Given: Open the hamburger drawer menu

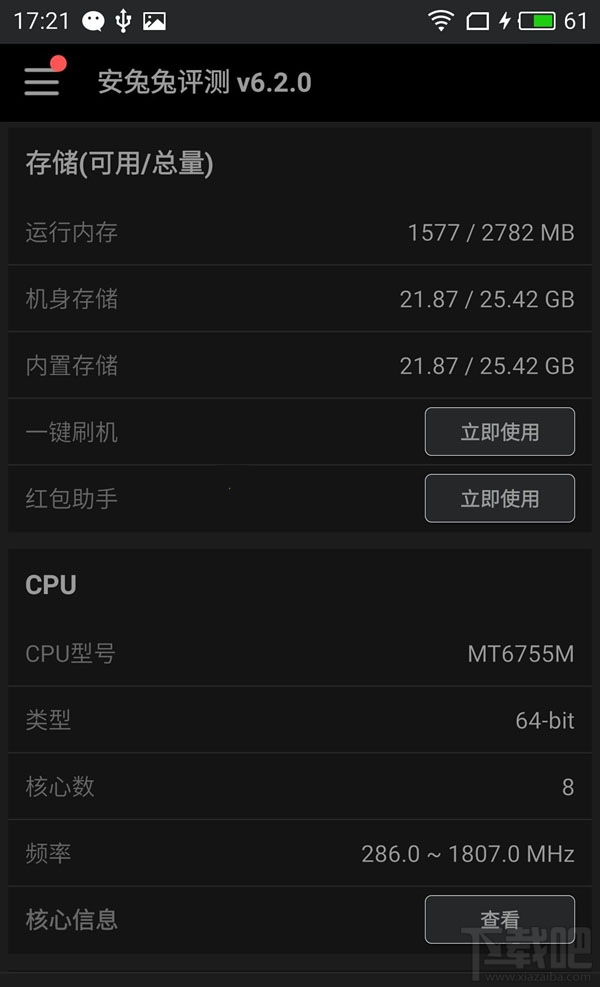Looking at the screenshot, I should click(42, 82).
